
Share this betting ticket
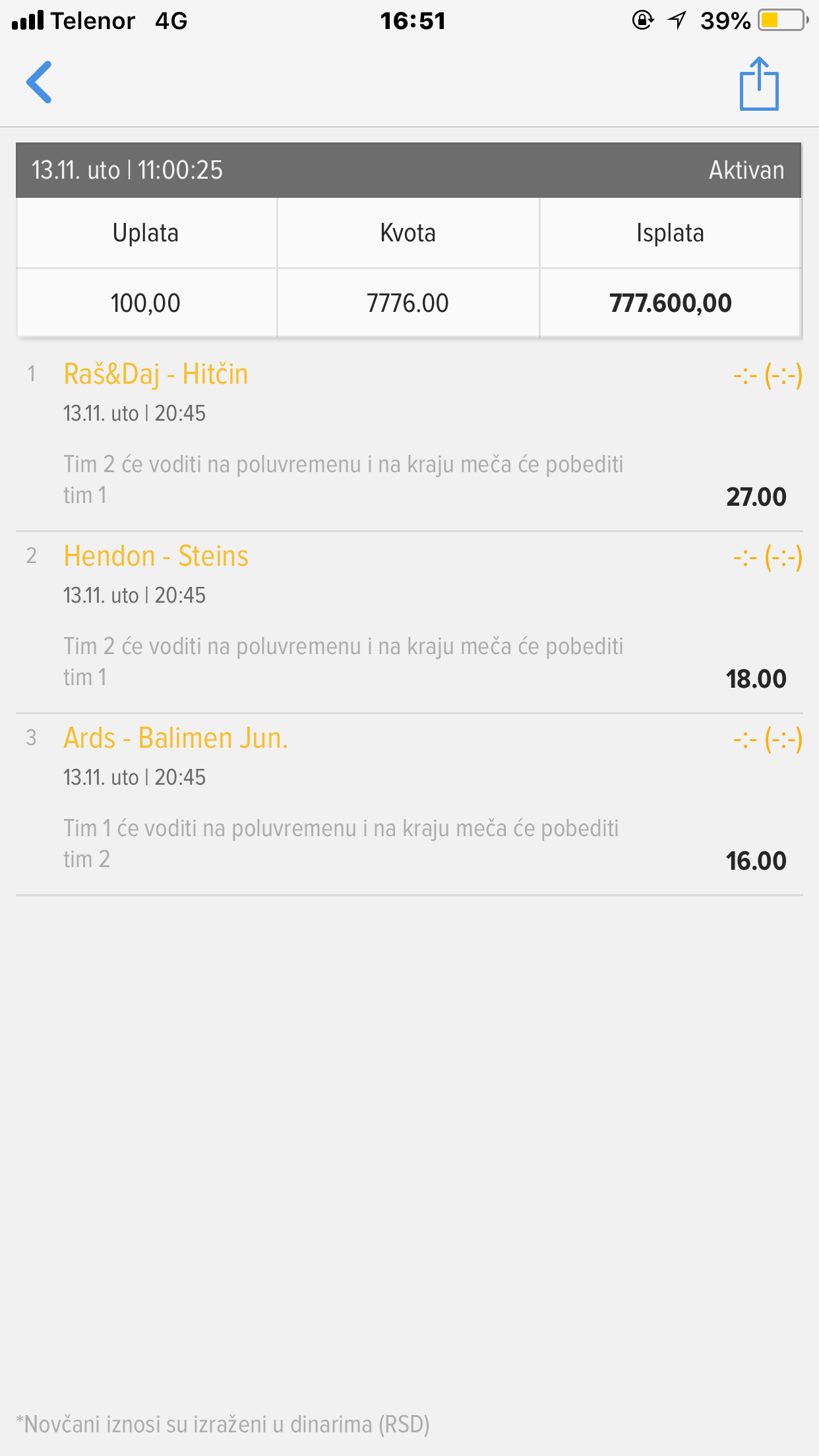click(759, 84)
